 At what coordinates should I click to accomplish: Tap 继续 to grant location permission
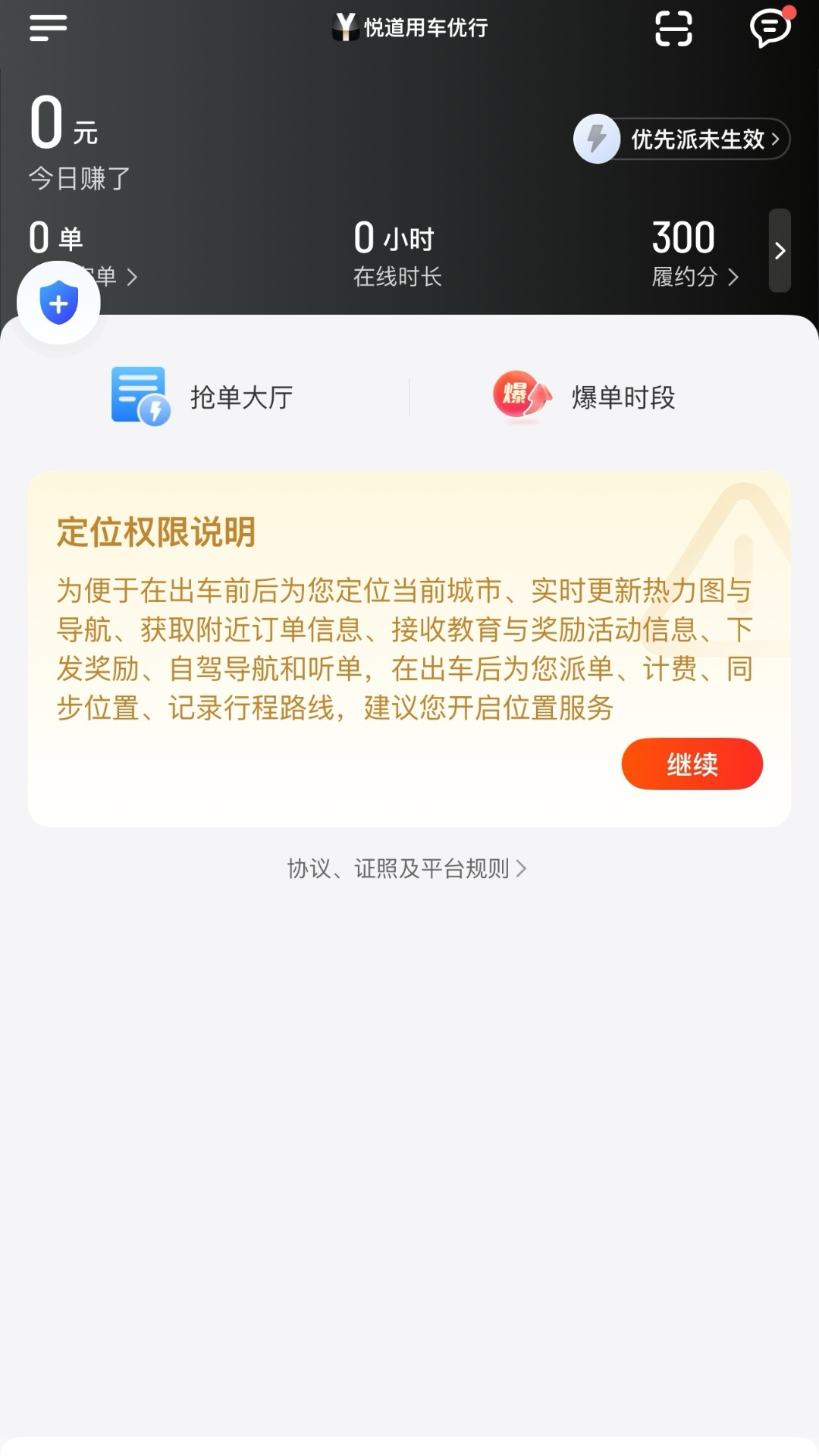point(692,764)
